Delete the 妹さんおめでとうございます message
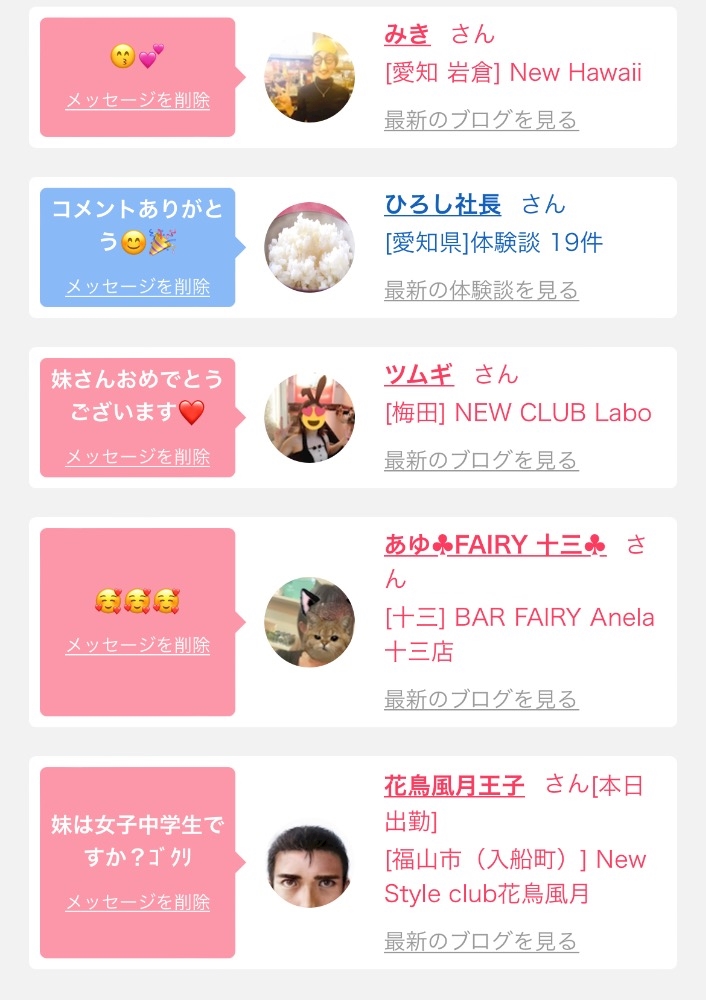The width and height of the screenshot is (706, 1000). (138, 457)
